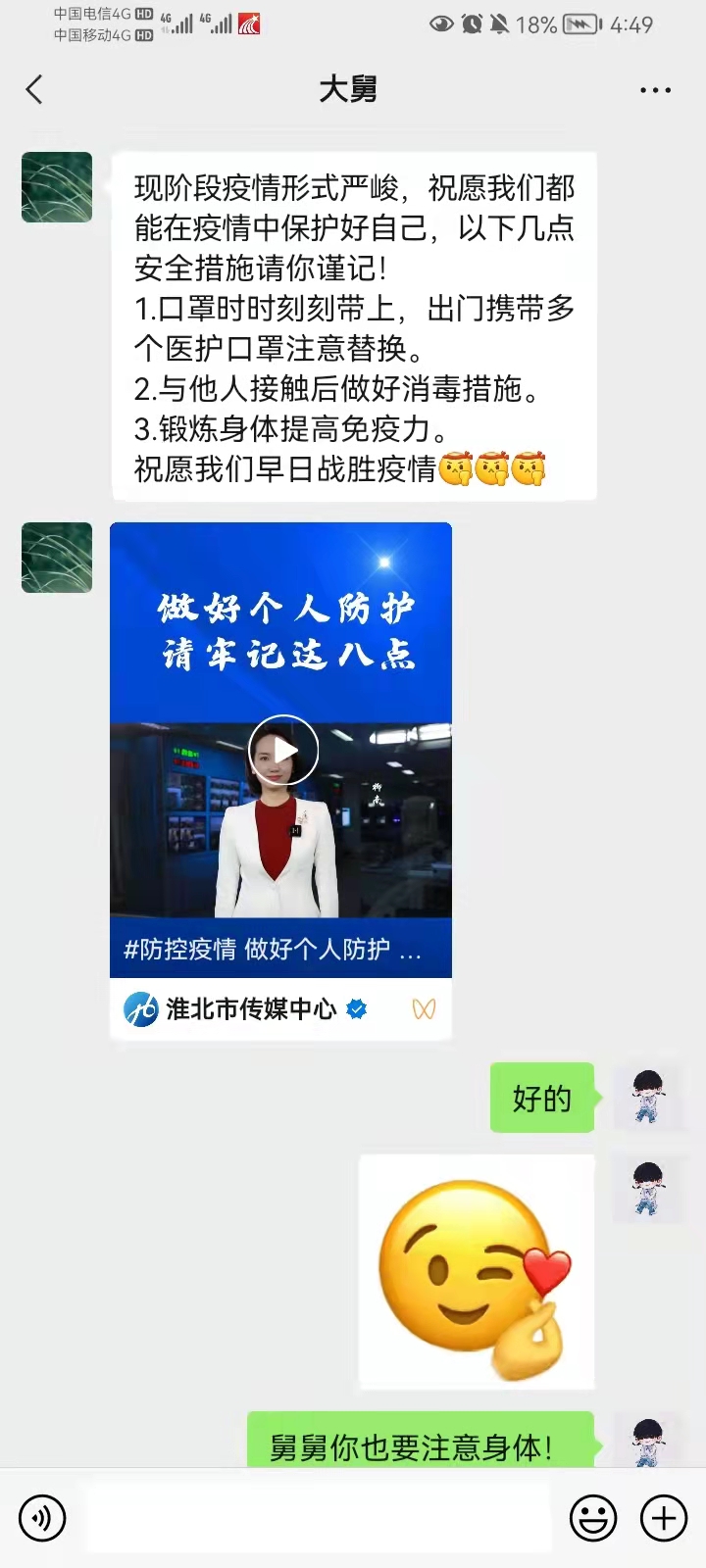Switch to voice message input
706x1568 pixels.
click(x=42, y=1518)
